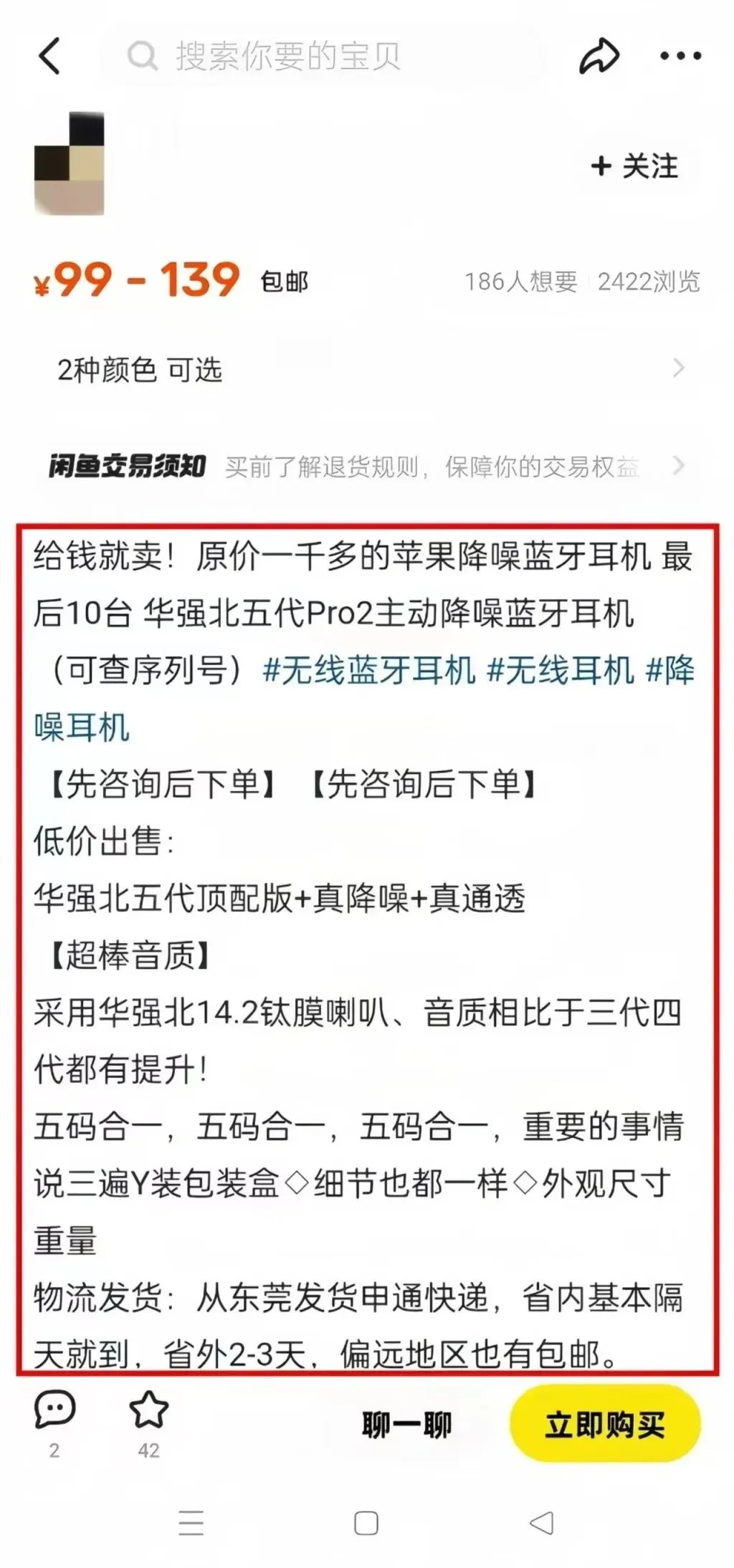This screenshot has width=734, height=1568.
Task: Chat with seller via 聊一聊
Action: coord(406,1425)
